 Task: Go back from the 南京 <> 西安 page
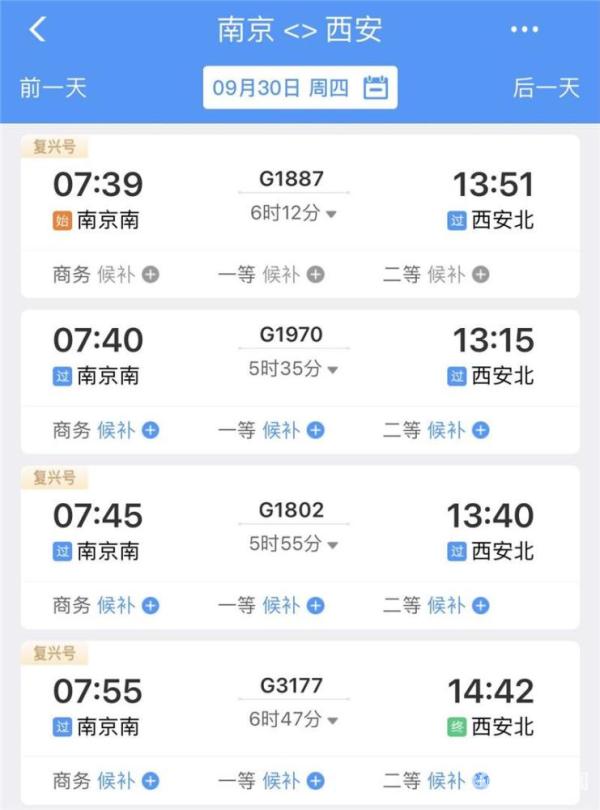coord(37,29)
